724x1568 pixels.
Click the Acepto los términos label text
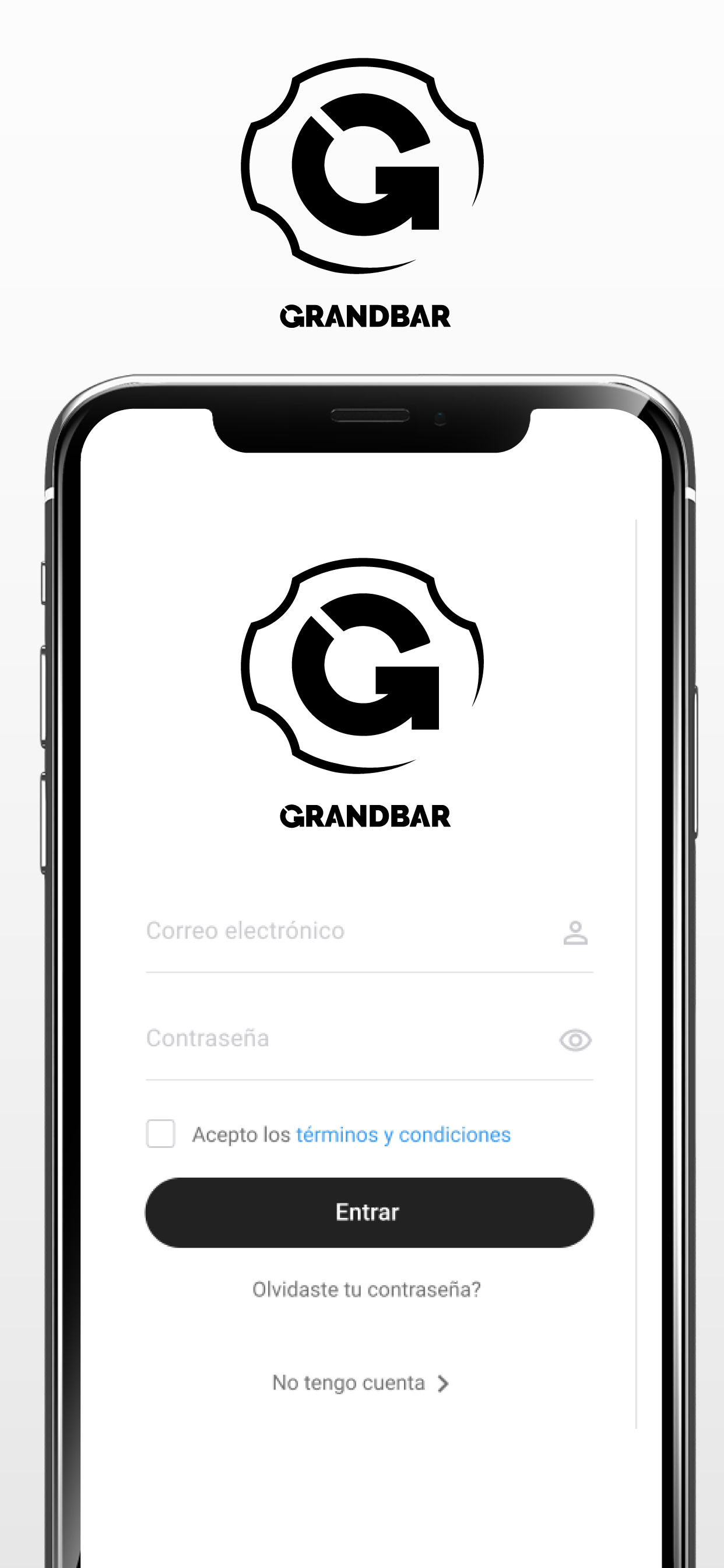point(241,1134)
